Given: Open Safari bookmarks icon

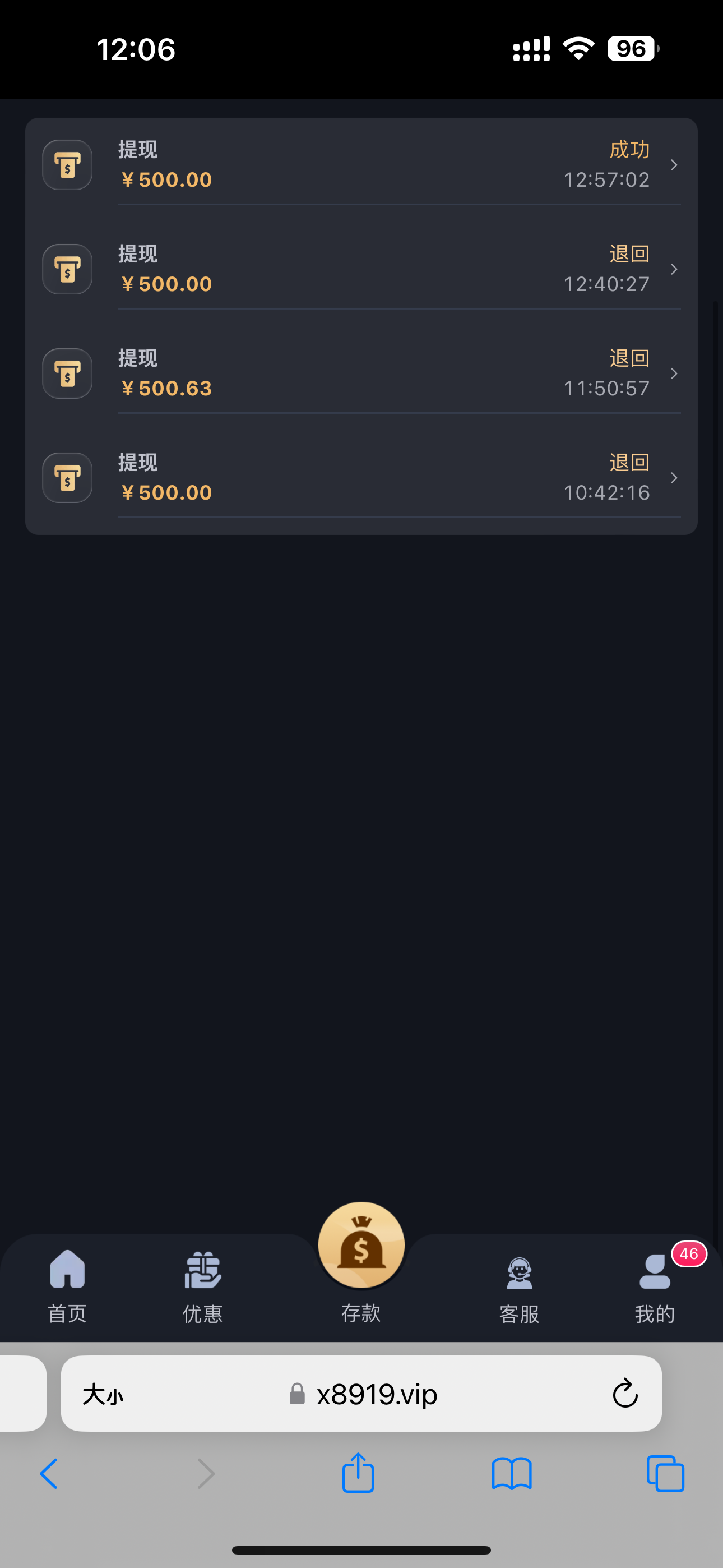Looking at the screenshot, I should click(x=512, y=1474).
